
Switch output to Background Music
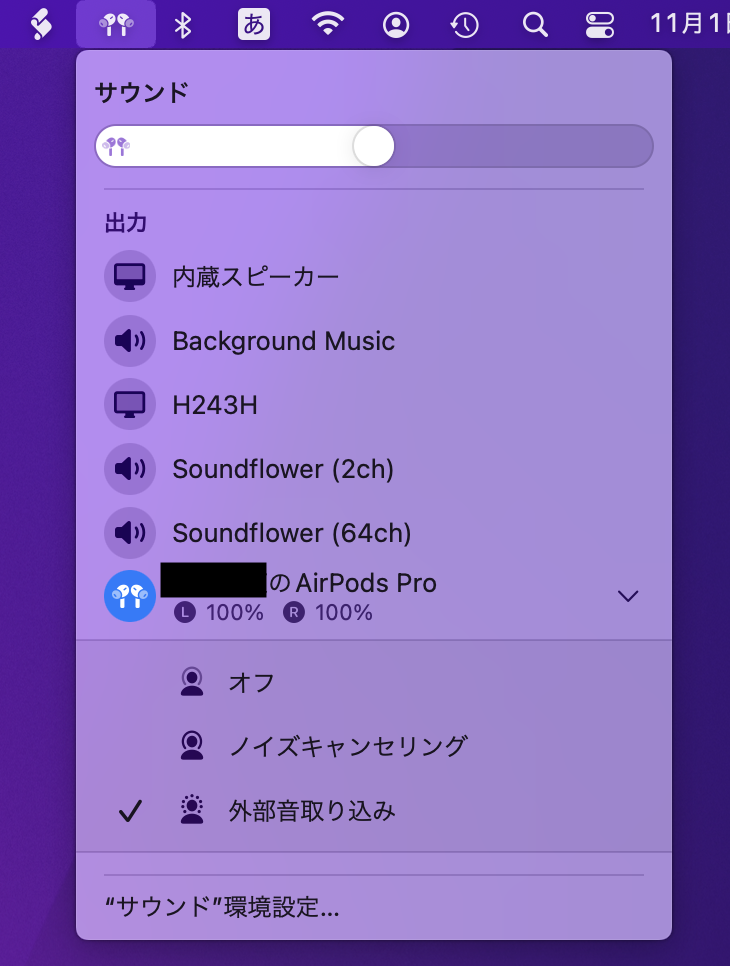point(283,341)
